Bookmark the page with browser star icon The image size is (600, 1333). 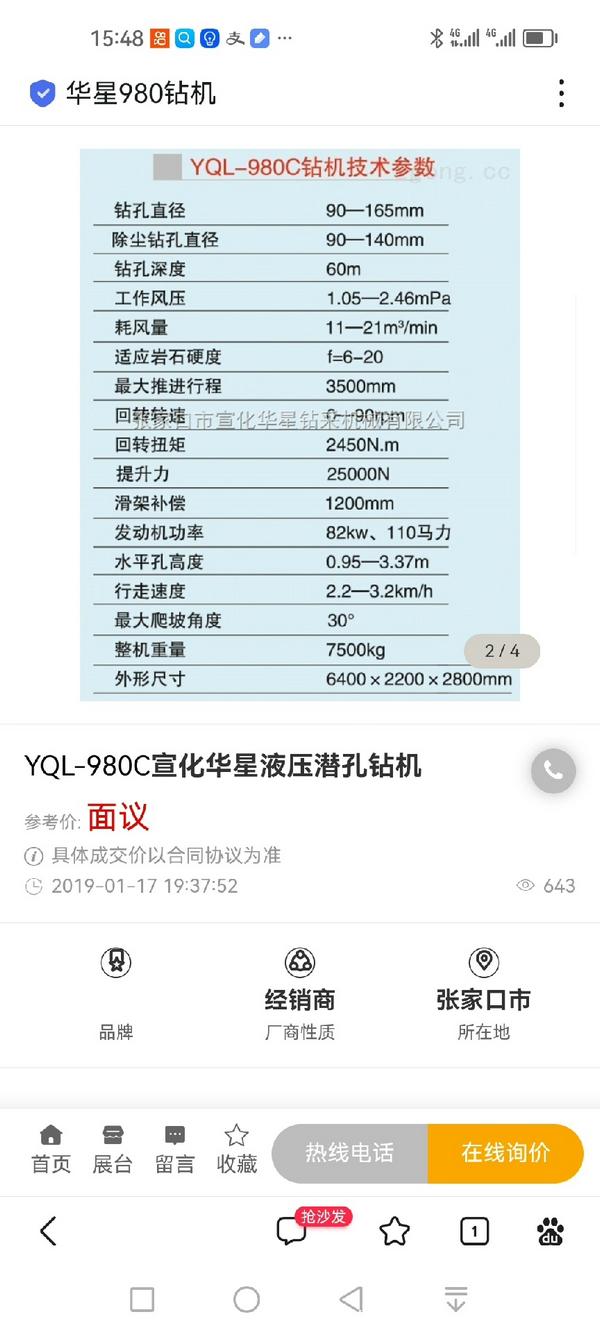(x=395, y=1231)
